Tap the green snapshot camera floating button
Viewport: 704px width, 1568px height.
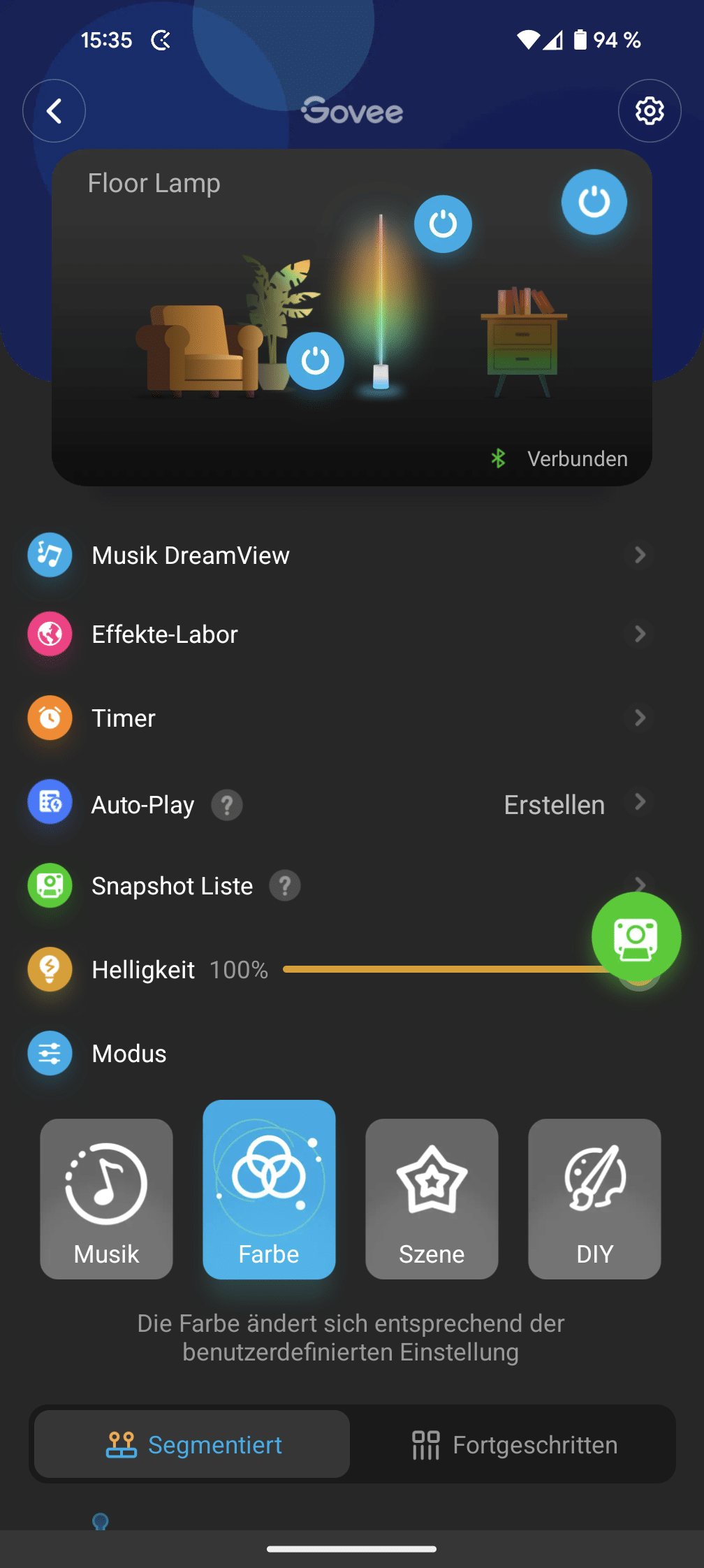point(636,937)
